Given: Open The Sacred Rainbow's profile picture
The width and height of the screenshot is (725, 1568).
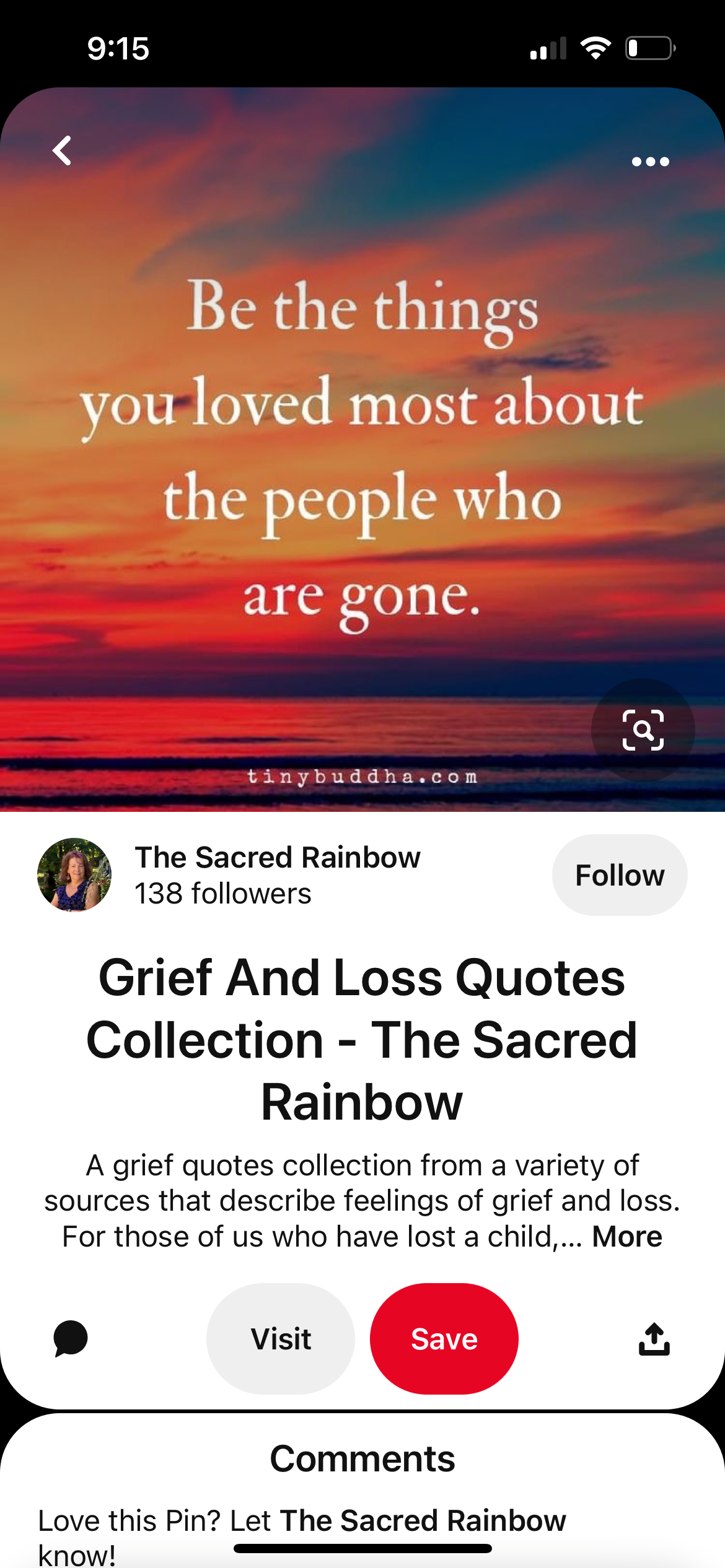Looking at the screenshot, I should click(74, 875).
